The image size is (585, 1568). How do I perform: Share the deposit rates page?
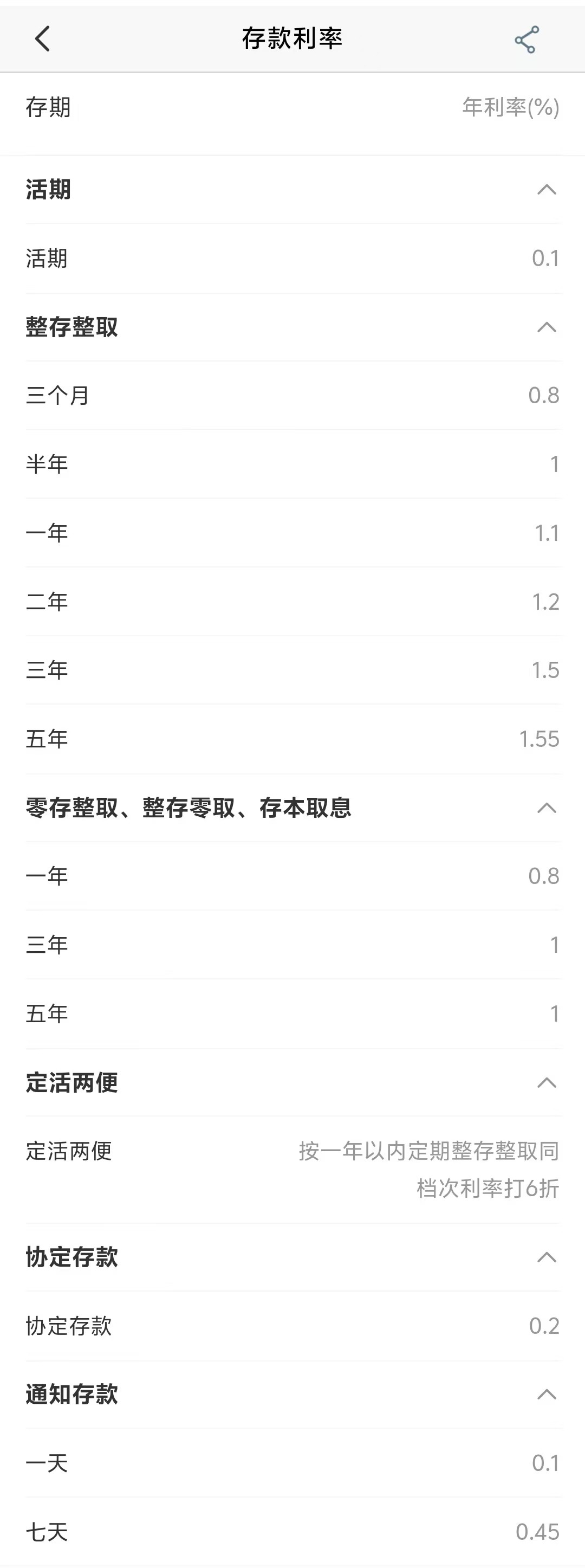(526, 40)
